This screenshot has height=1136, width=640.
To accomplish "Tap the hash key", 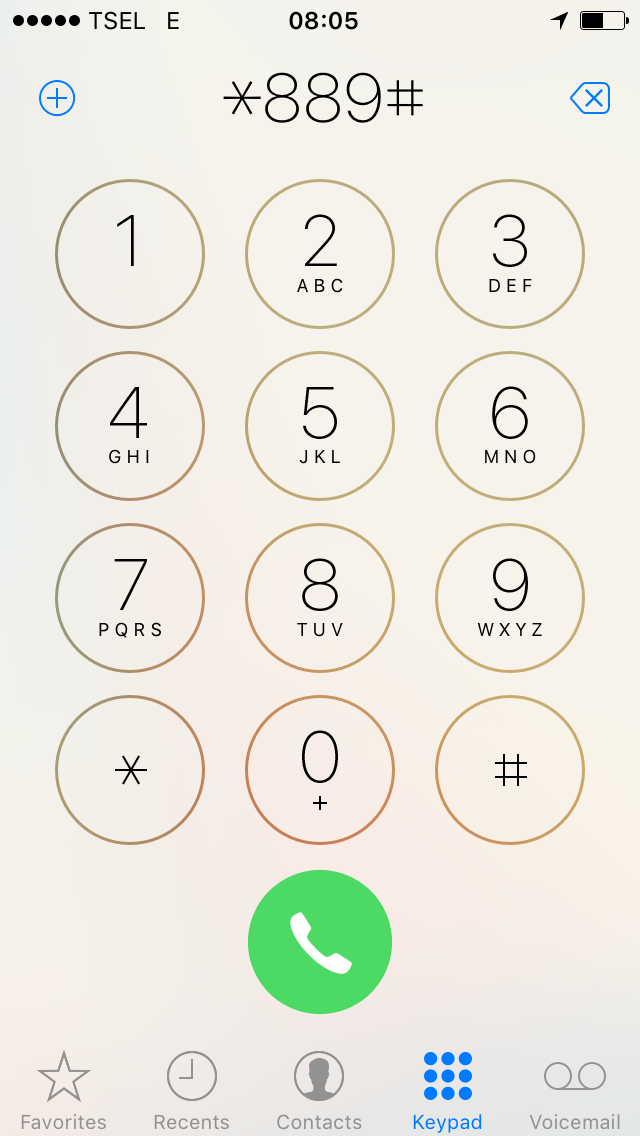I will [x=510, y=770].
